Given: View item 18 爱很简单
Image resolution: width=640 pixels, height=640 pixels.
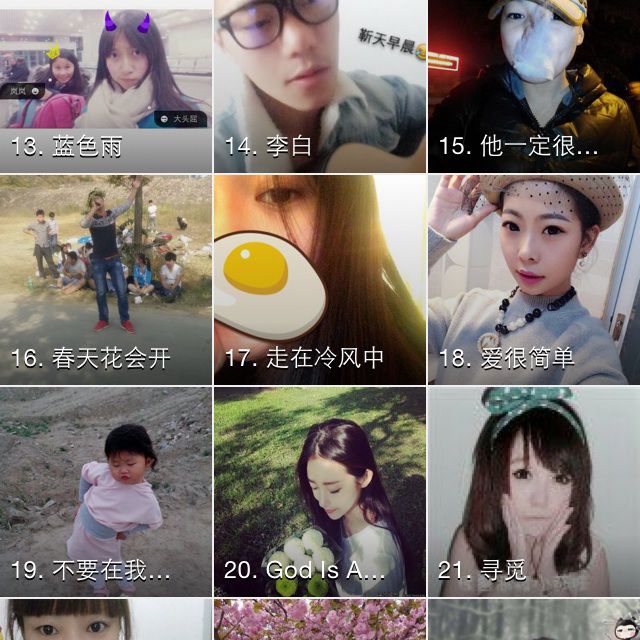Looking at the screenshot, I should [x=534, y=280].
